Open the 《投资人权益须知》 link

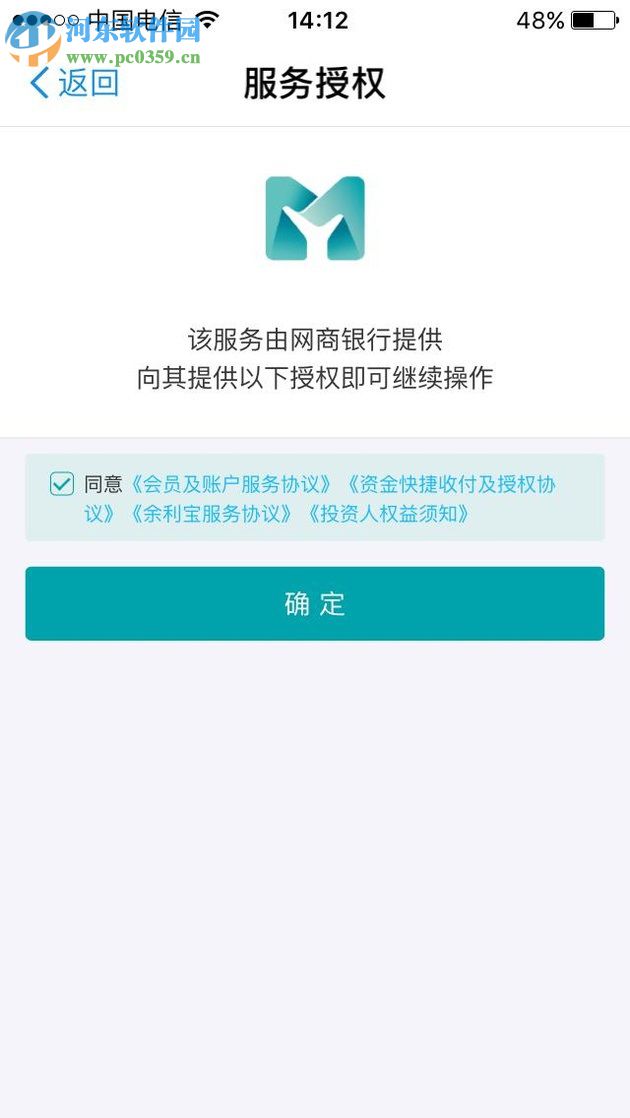(388, 515)
